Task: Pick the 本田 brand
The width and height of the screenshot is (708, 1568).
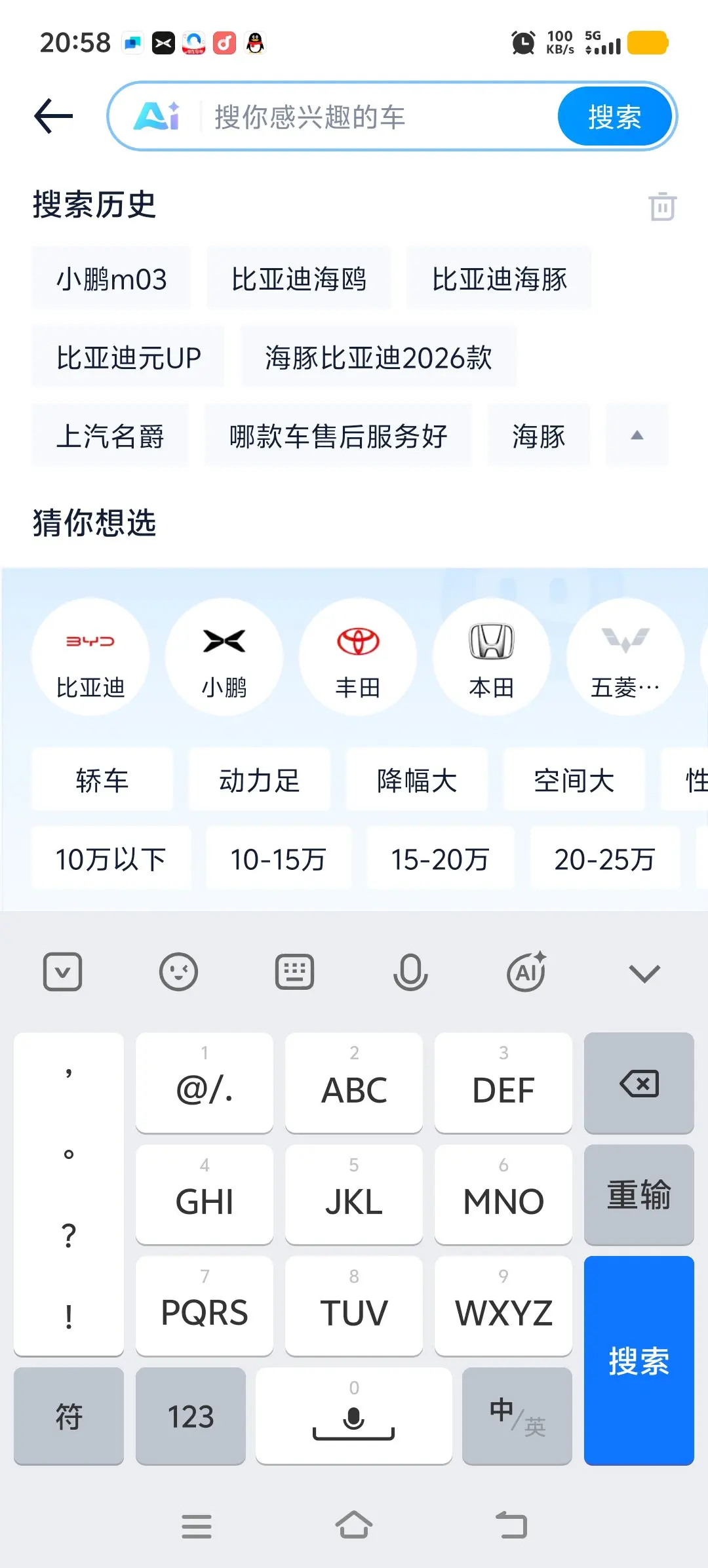Action: tap(492, 656)
